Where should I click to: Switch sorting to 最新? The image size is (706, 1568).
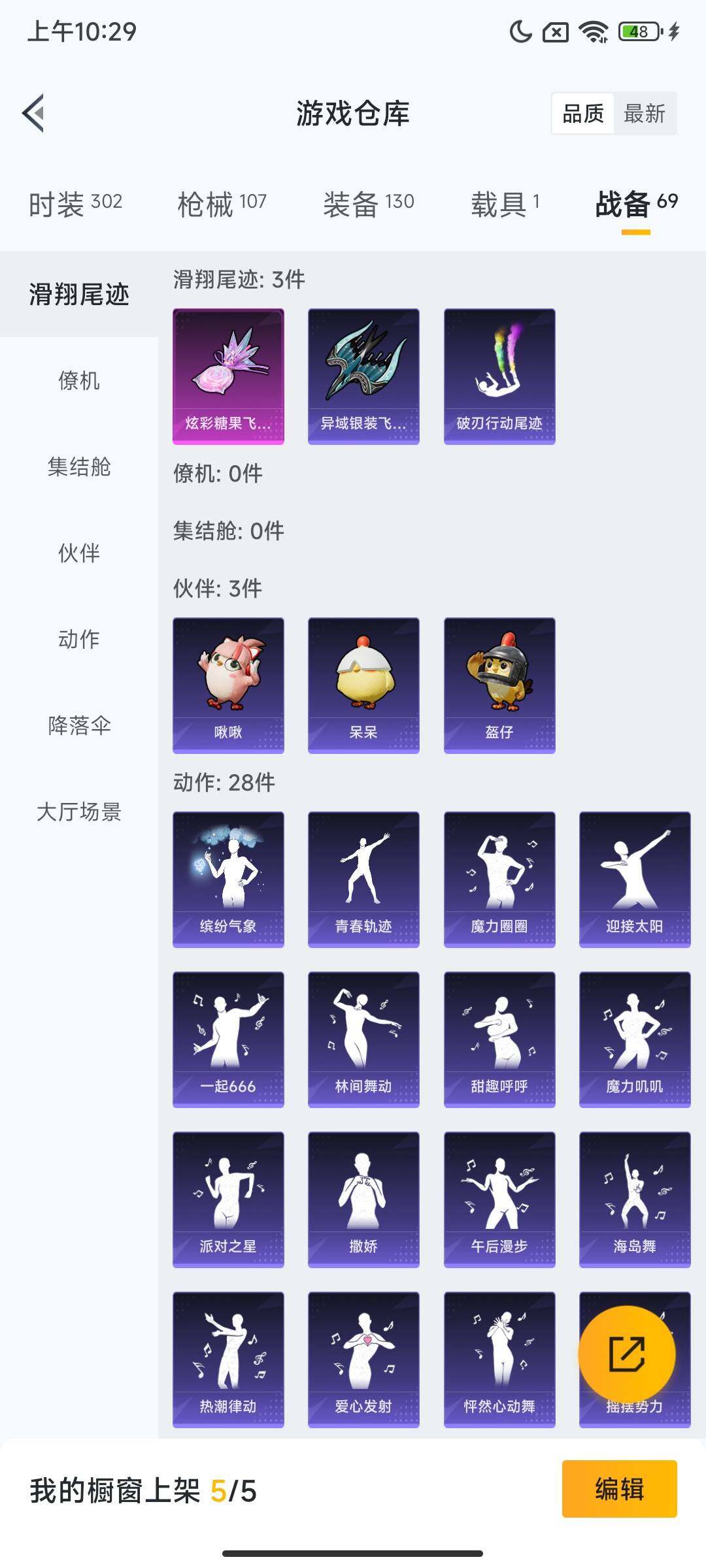(643, 114)
